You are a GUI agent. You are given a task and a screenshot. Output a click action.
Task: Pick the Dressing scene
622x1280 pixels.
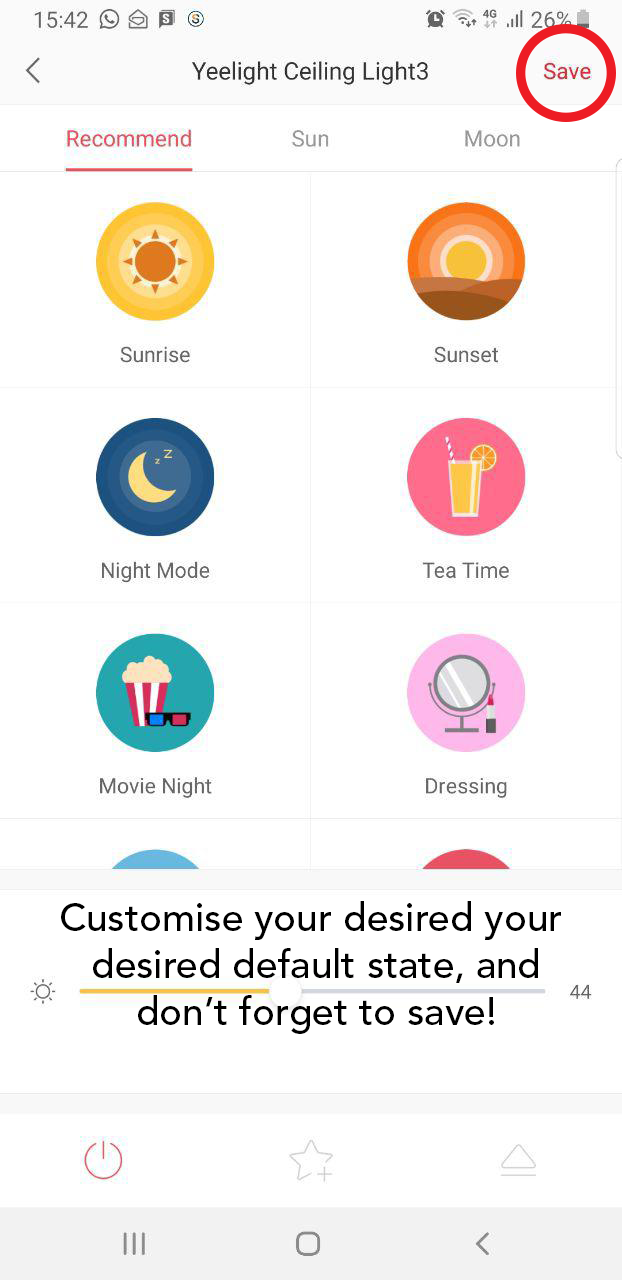(466, 694)
